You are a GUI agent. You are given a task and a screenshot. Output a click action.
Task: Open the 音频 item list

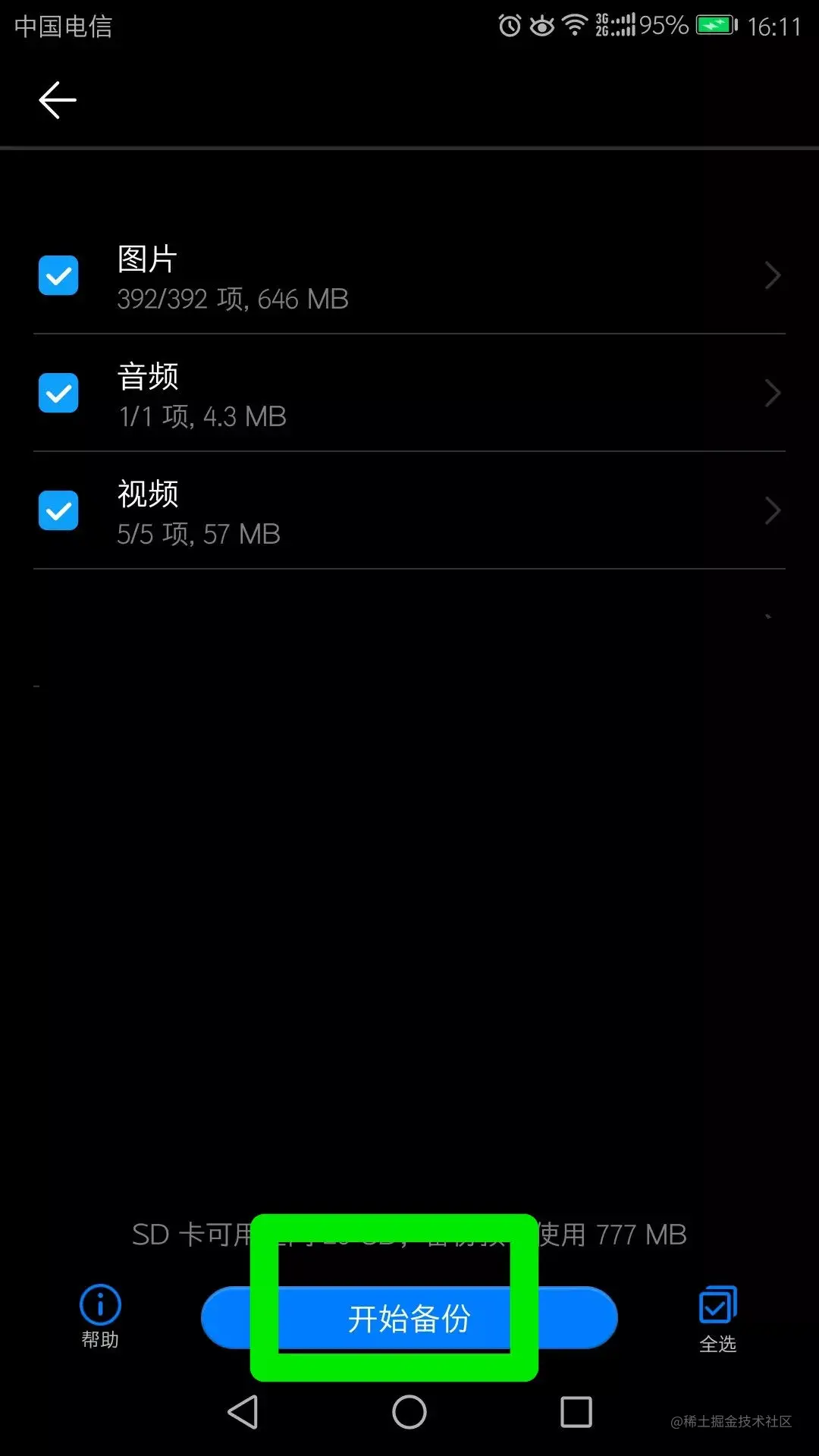(772, 394)
